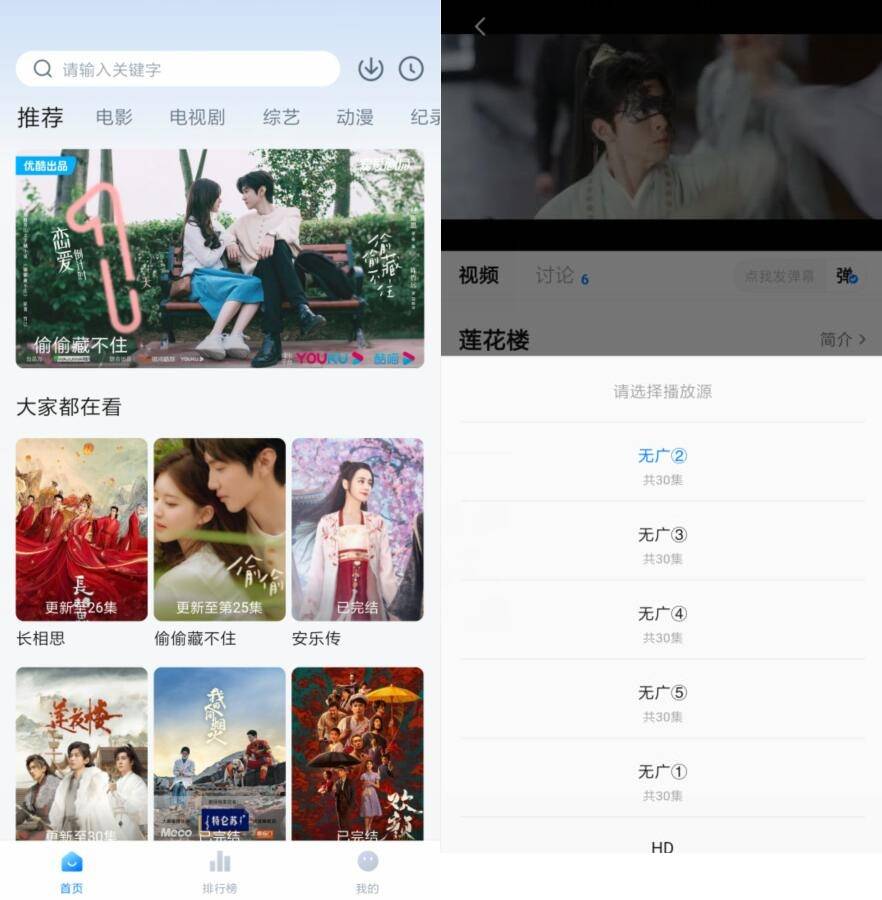Viewport: 882px width, 900px height.
Task: Open the keyword search box
Action: 178,69
